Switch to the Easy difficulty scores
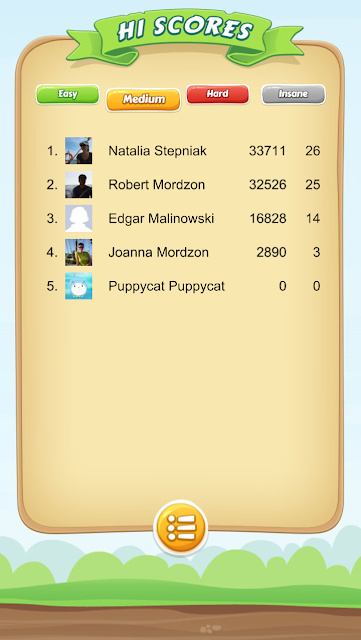This screenshot has height=640, width=361. (x=67, y=94)
